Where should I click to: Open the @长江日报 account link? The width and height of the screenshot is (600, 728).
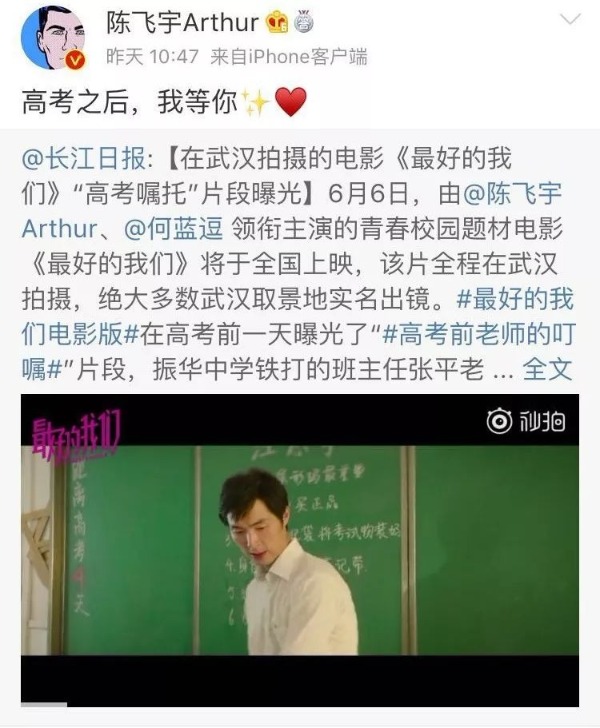click(x=85, y=160)
